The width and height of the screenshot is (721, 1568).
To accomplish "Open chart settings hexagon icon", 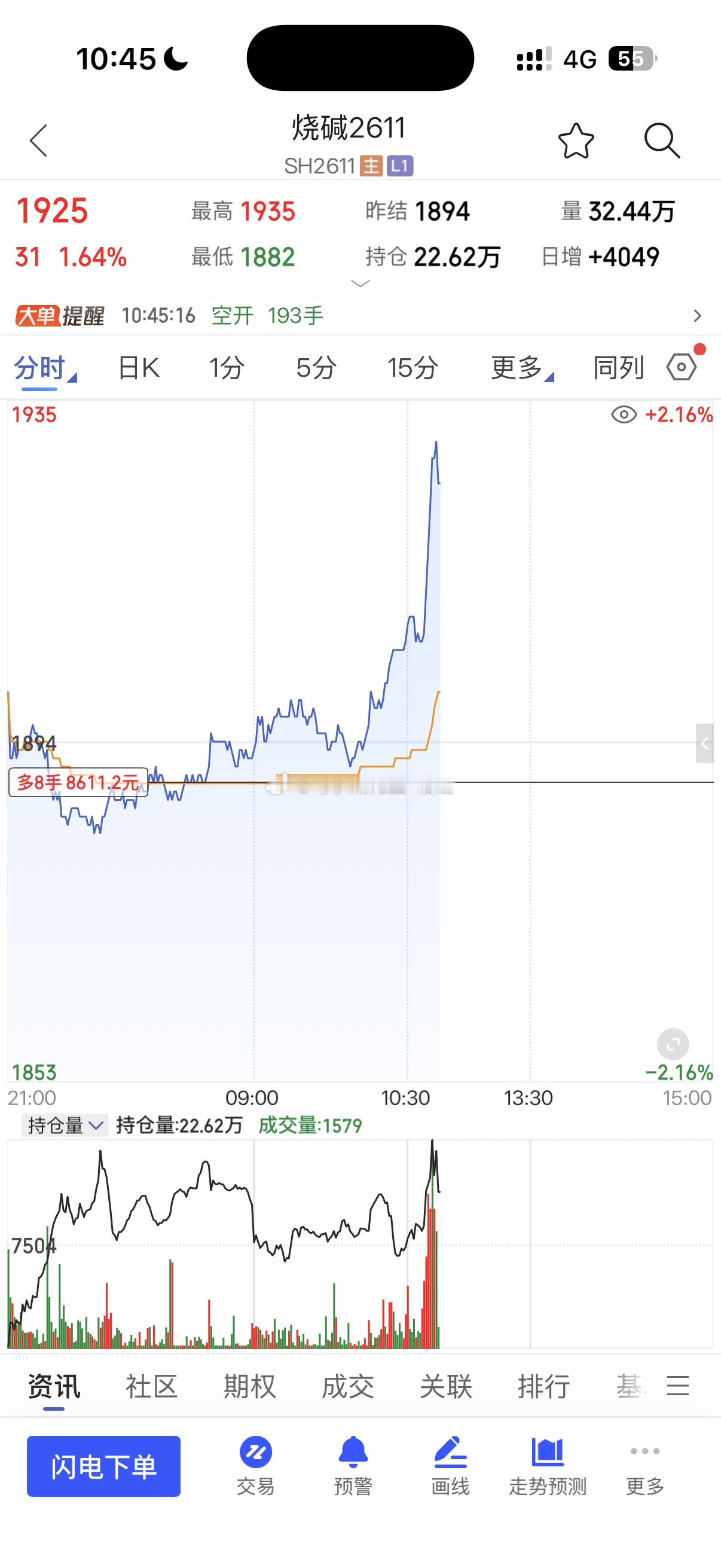I will pos(682,367).
